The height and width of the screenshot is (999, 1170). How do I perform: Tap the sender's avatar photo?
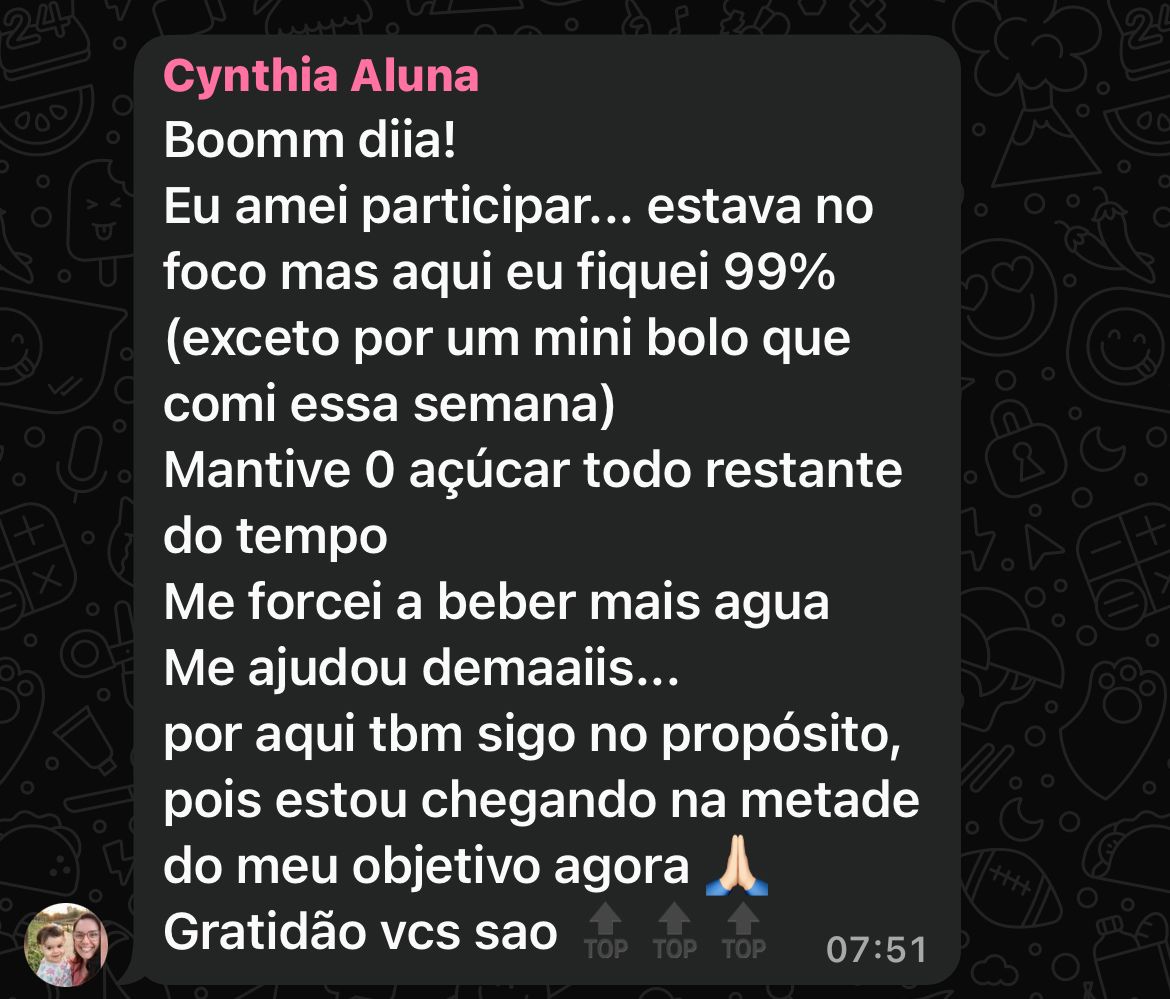click(66, 945)
